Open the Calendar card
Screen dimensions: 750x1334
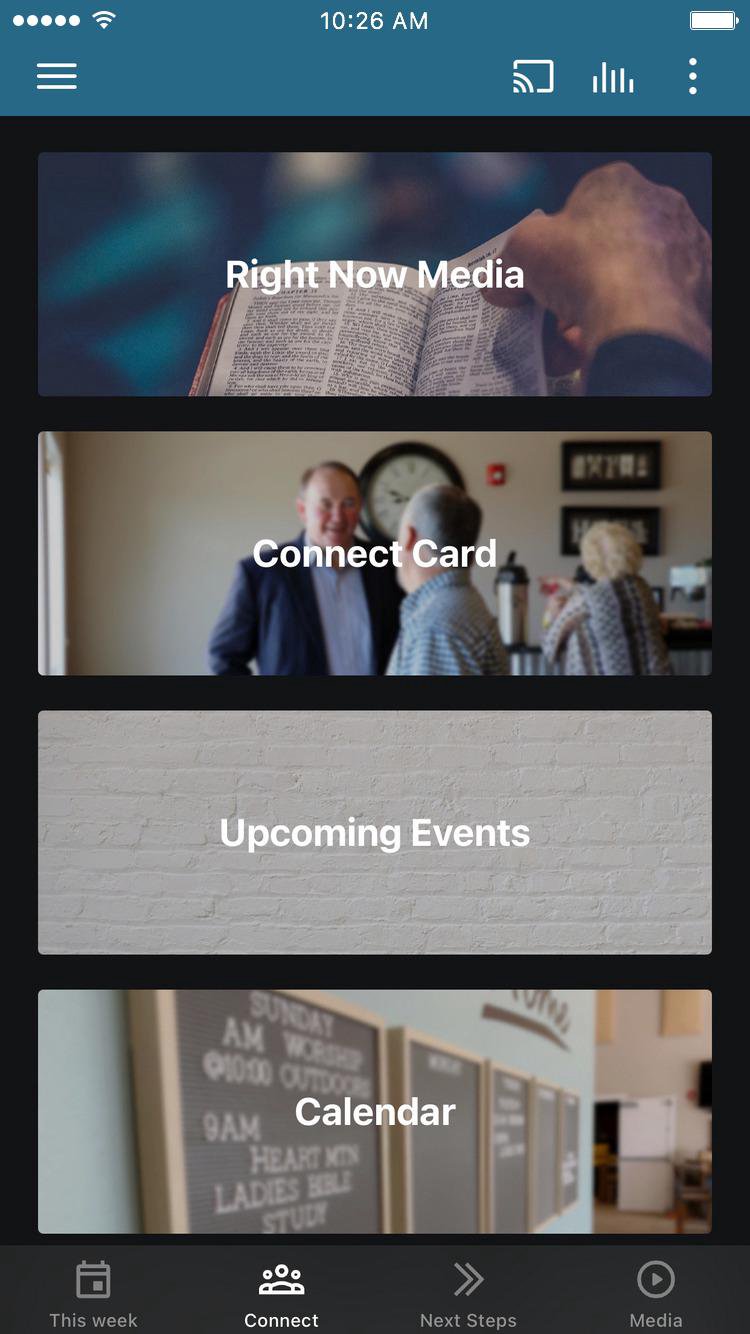(375, 1111)
